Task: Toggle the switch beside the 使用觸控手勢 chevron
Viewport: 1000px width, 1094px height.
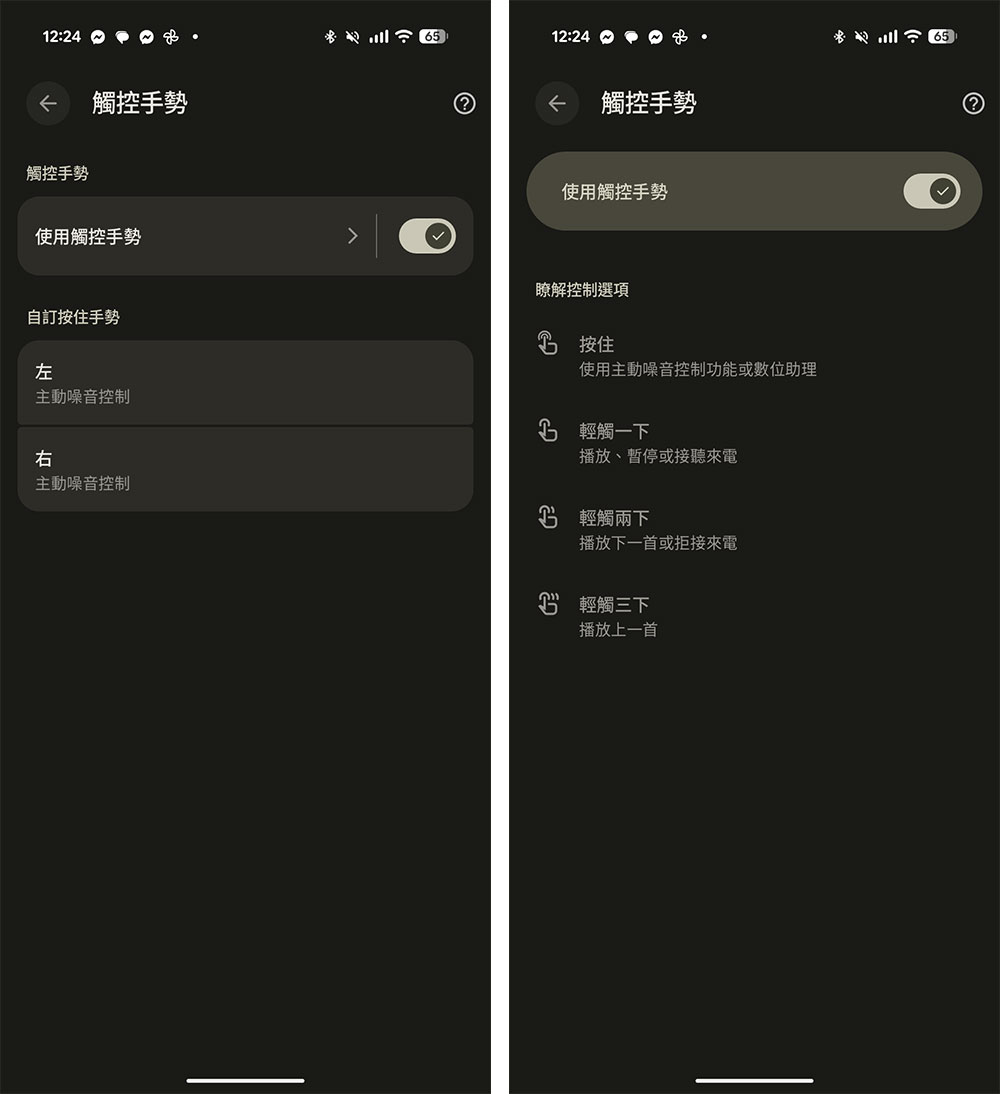Action: tap(427, 236)
